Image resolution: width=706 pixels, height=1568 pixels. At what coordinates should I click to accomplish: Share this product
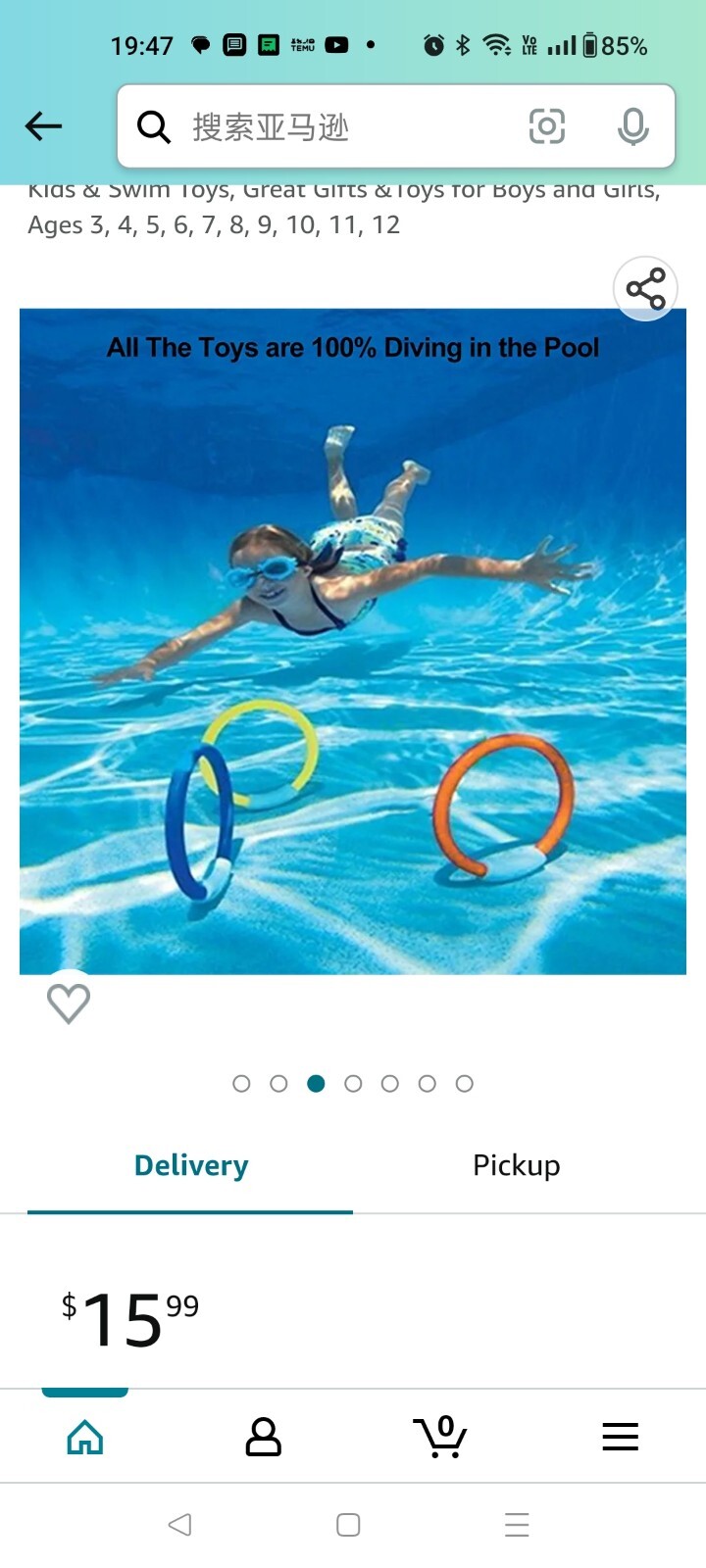pos(645,289)
